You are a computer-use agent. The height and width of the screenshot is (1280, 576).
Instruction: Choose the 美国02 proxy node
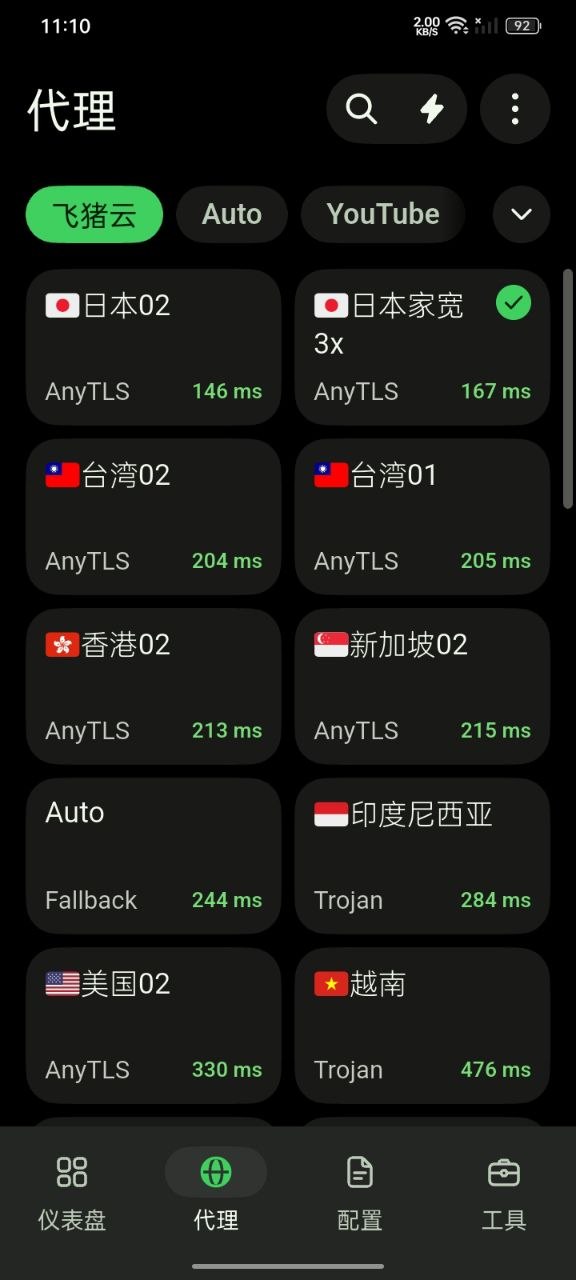click(154, 1026)
